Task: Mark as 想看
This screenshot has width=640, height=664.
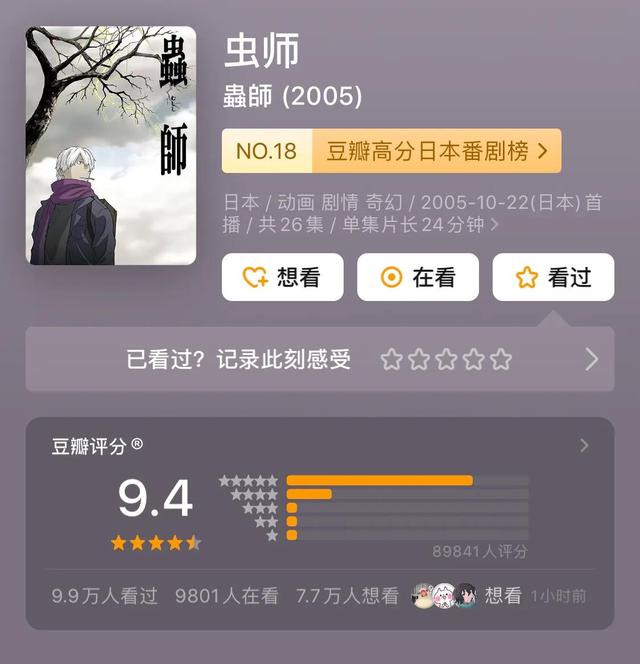Action: pyautogui.click(x=282, y=278)
